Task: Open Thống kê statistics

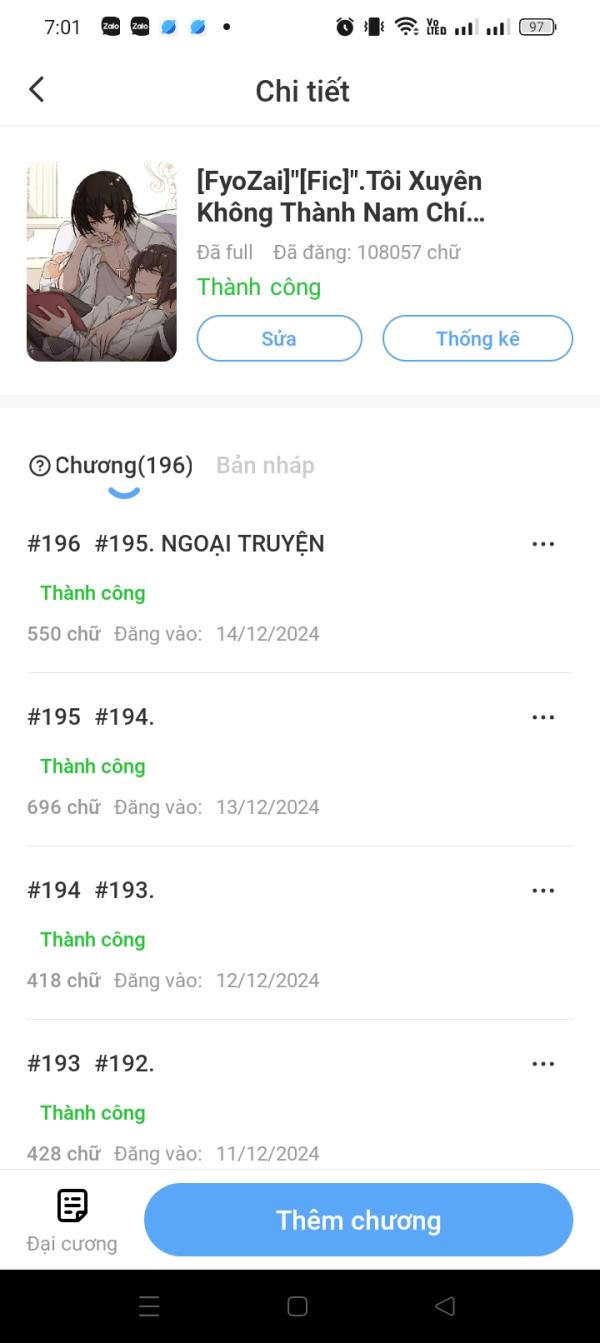Action: tap(477, 338)
